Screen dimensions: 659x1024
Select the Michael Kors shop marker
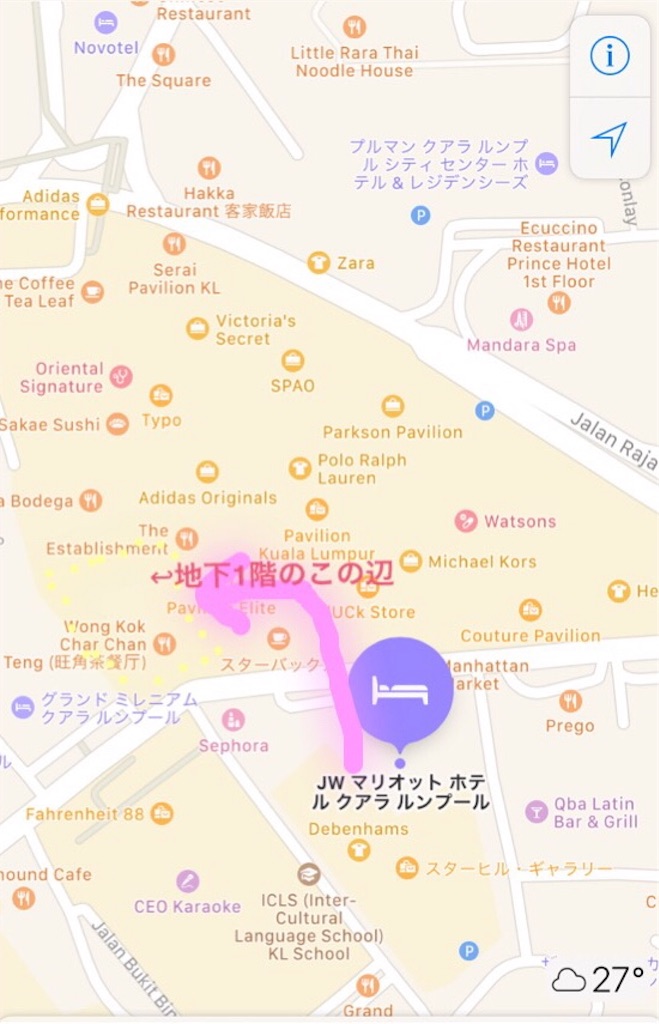tap(411, 561)
